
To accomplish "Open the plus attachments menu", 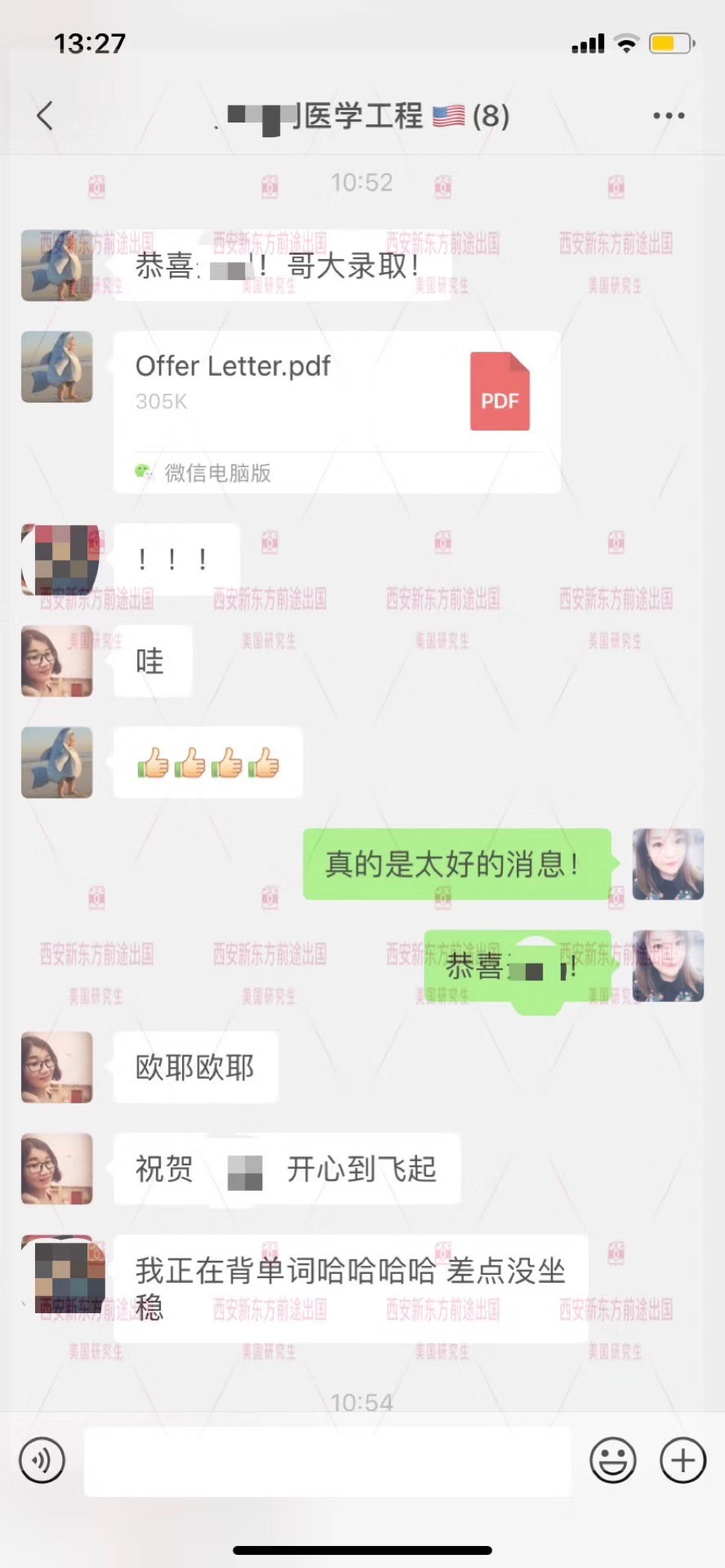I will tap(683, 1459).
